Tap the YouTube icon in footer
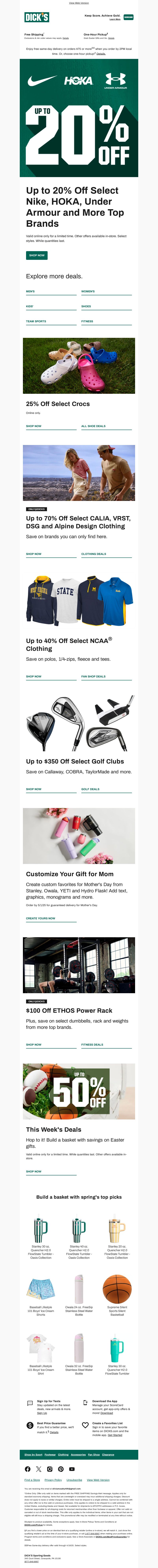 [x=71, y=1469]
